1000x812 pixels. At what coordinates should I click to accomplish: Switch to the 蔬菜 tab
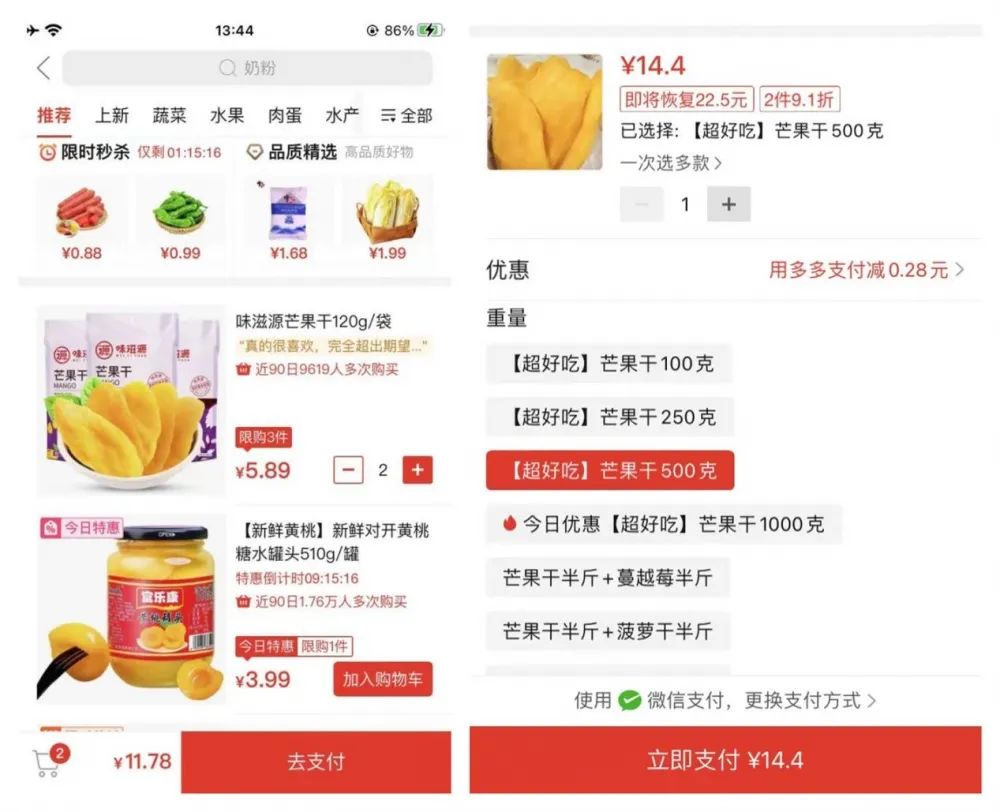pyautogui.click(x=169, y=115)
